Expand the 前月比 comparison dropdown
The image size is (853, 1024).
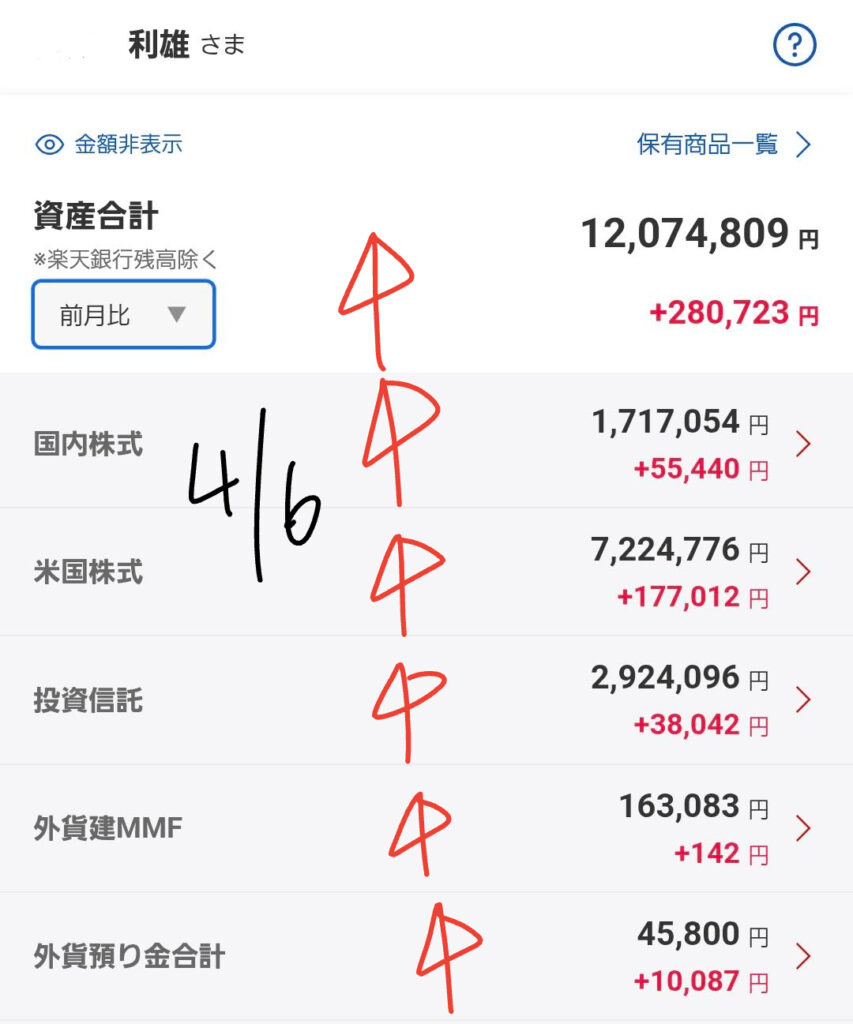coord(124,315)
